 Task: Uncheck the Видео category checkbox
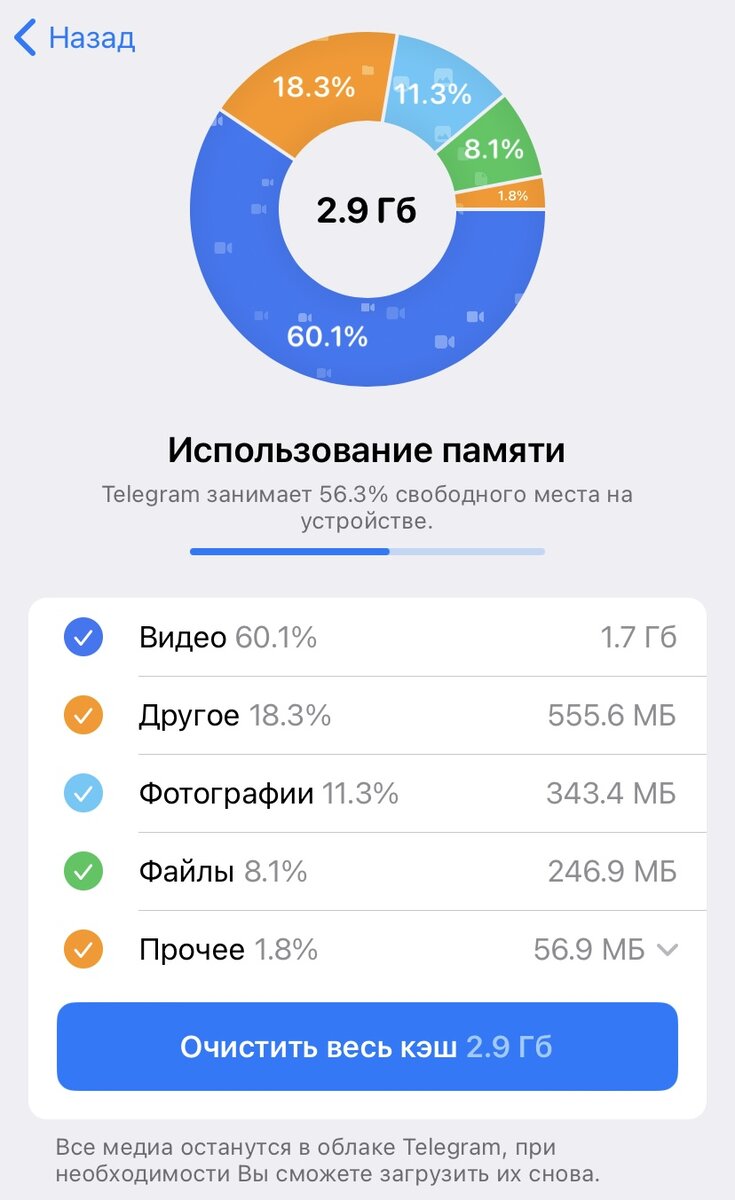(84, 637)
